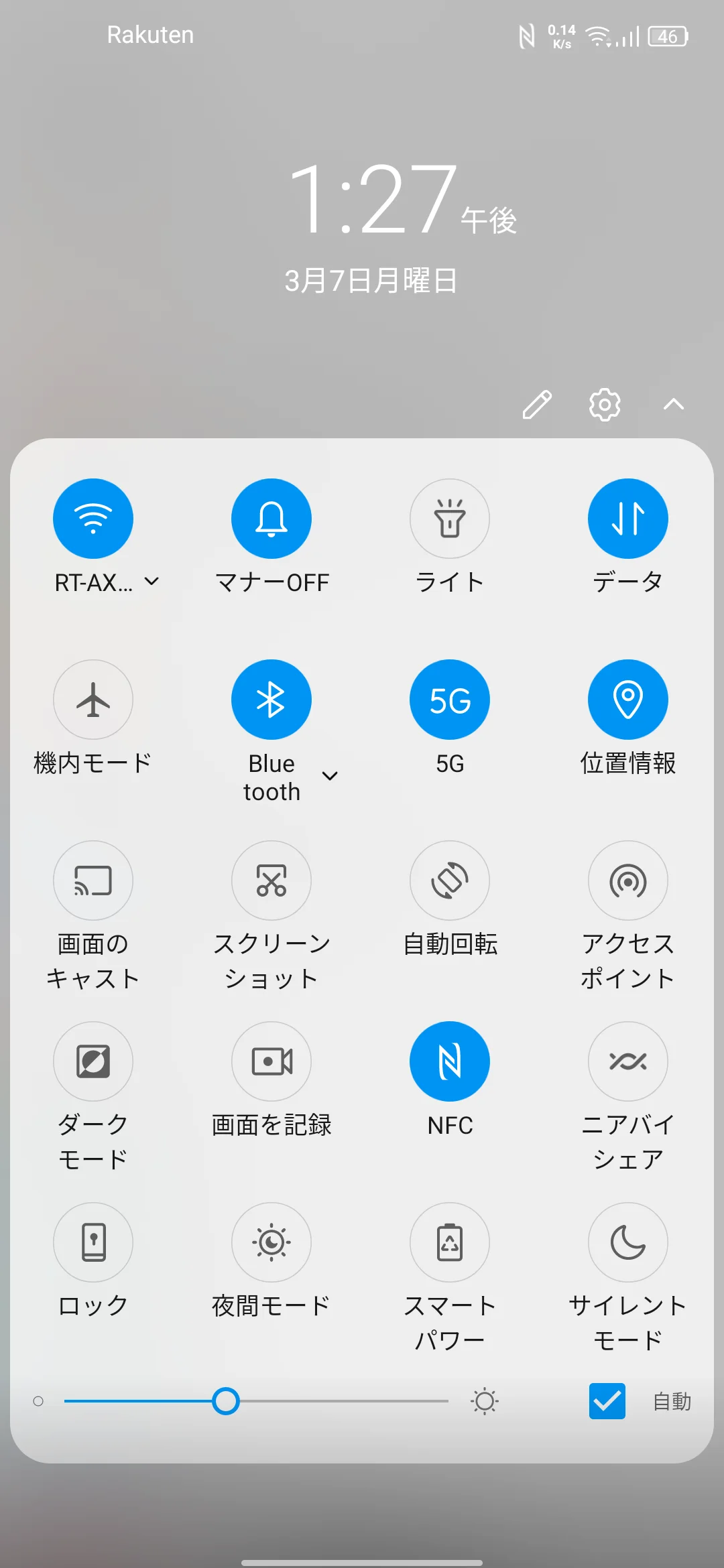Toggle airplane mode (機内モード)
The width and height of the screenshot is (724, 1568).
(x=93, y=699)
